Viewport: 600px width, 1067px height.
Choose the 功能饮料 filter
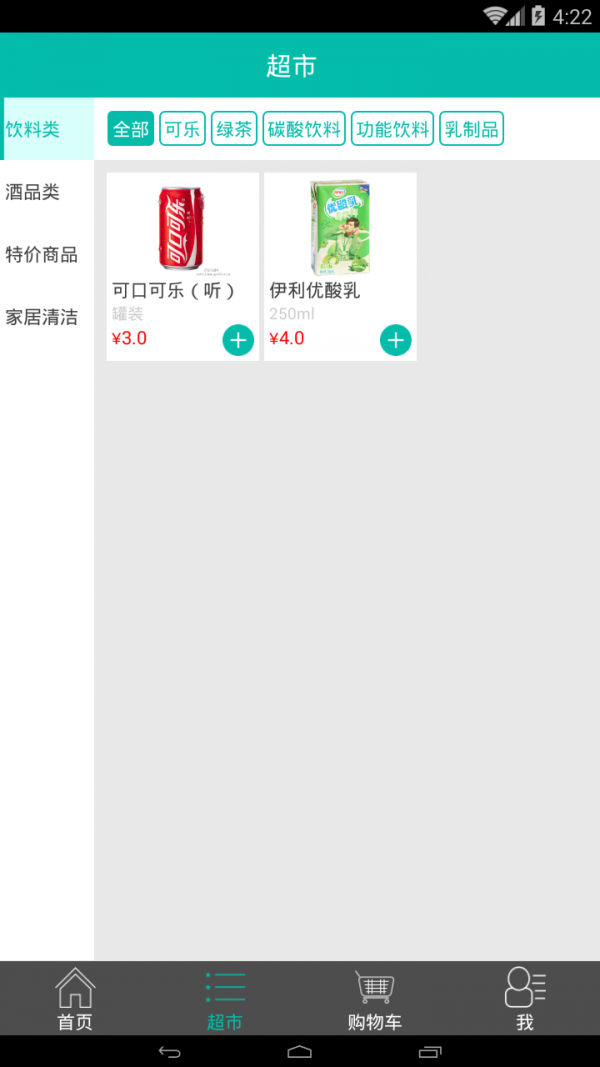pyautogui.click(x=392, y=129)
